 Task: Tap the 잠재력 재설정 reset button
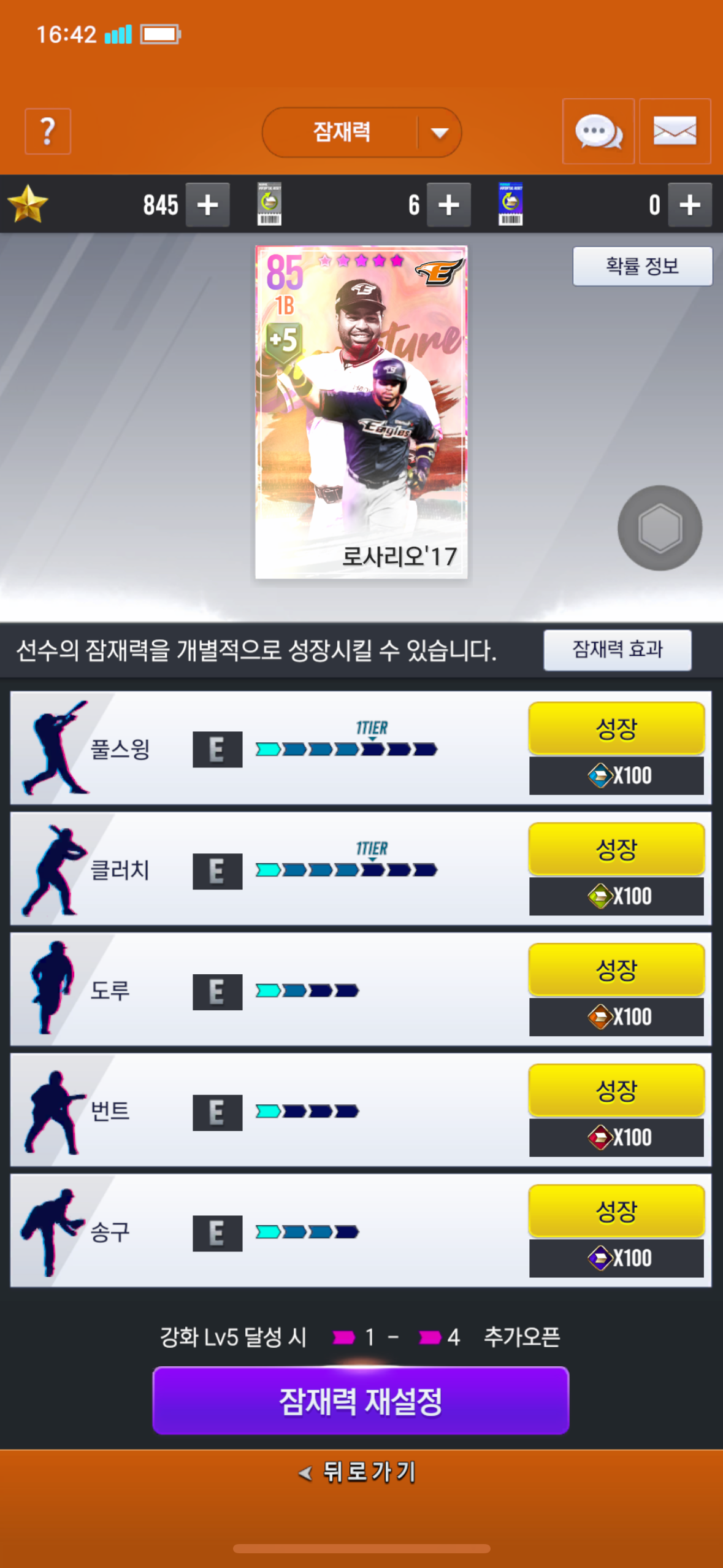pos(361,1401)
